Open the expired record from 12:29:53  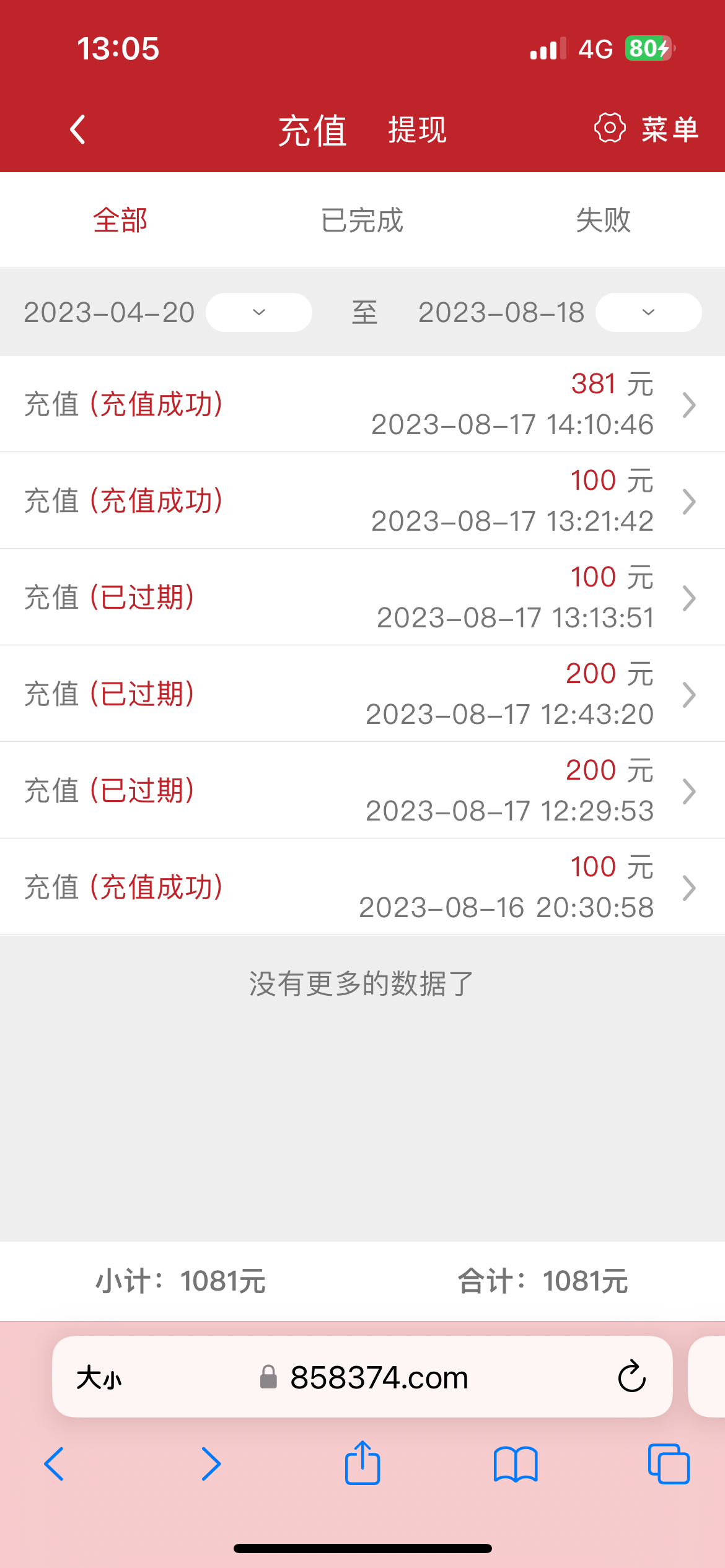tap(362, 791)
